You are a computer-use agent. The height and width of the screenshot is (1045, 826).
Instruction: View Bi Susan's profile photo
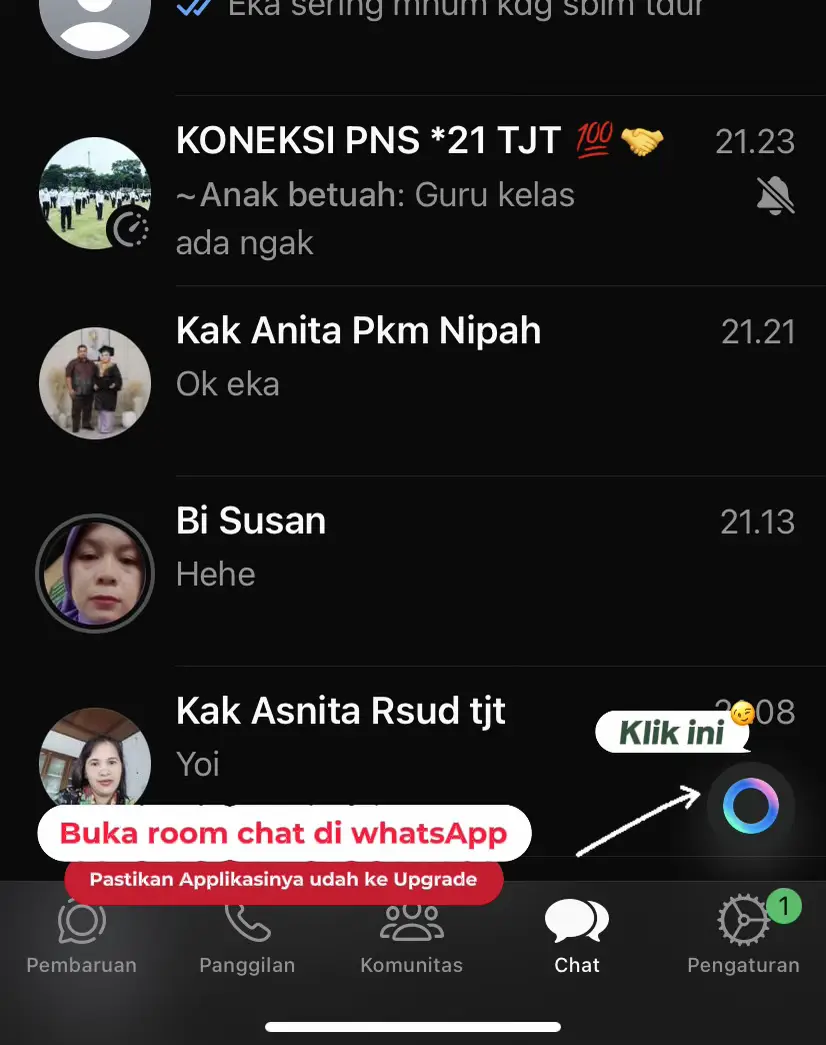[x=95, y=574]
